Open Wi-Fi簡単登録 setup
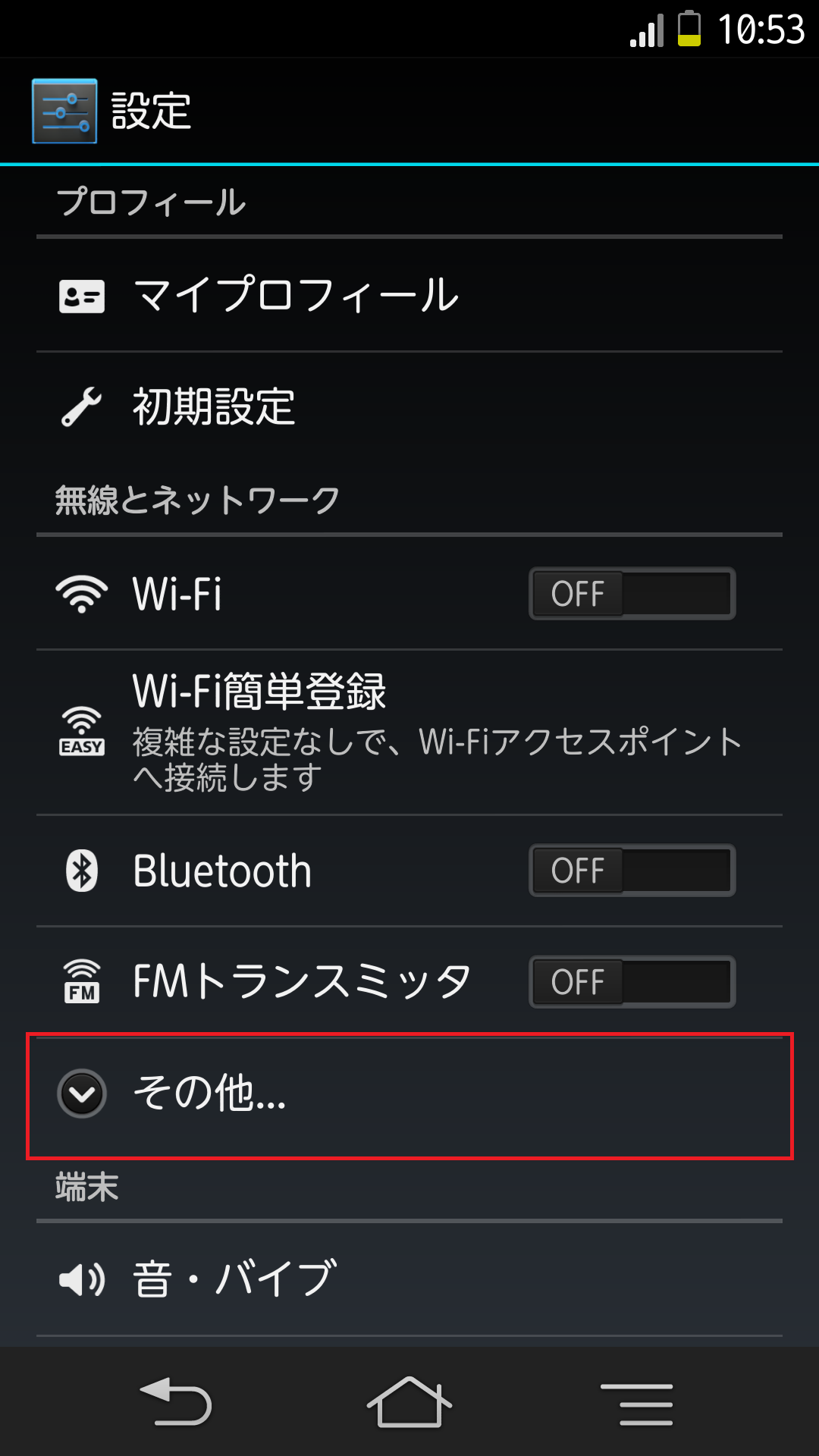 coord(303,728)
